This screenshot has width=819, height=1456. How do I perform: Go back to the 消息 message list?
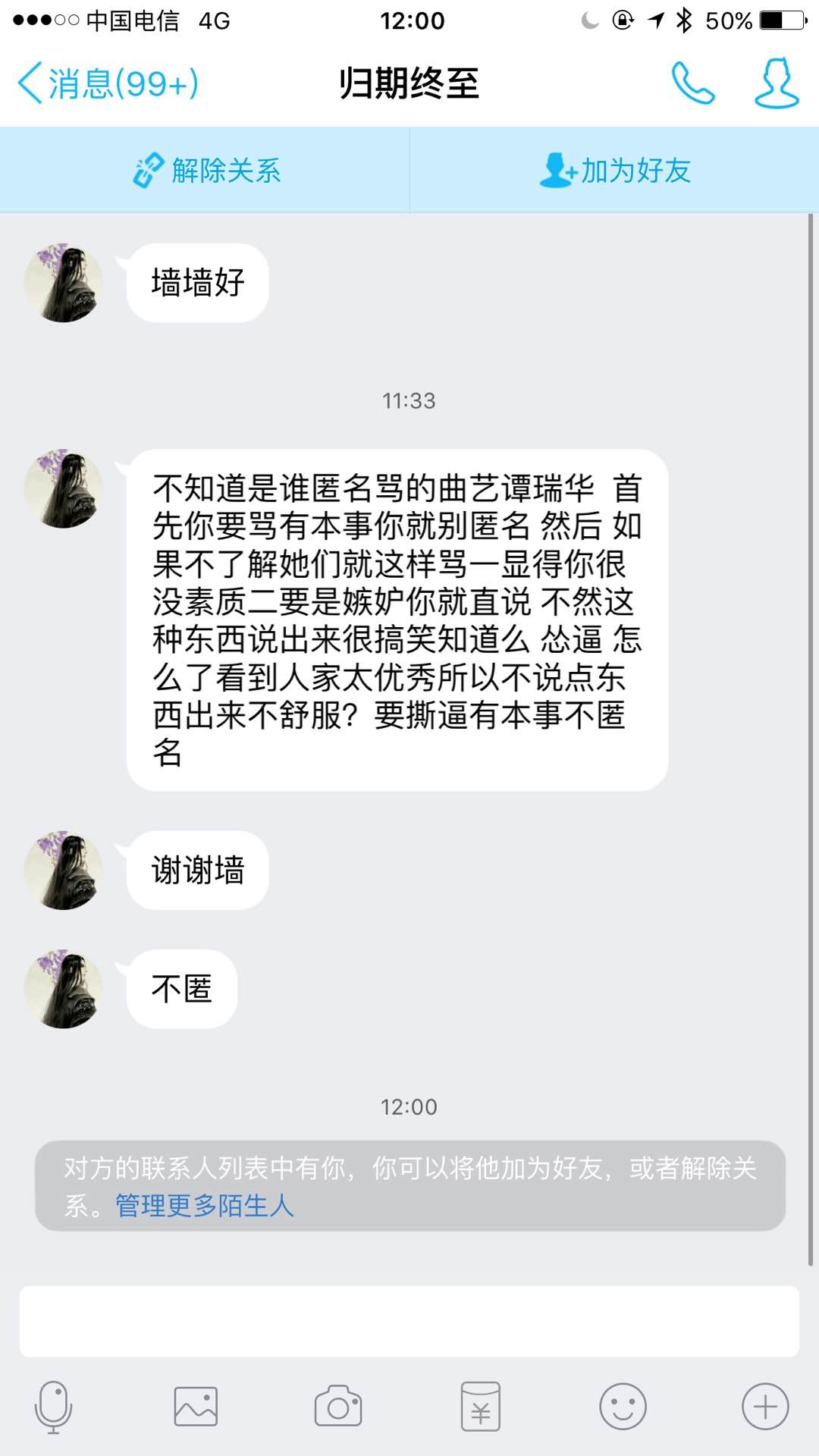(108, 83)
